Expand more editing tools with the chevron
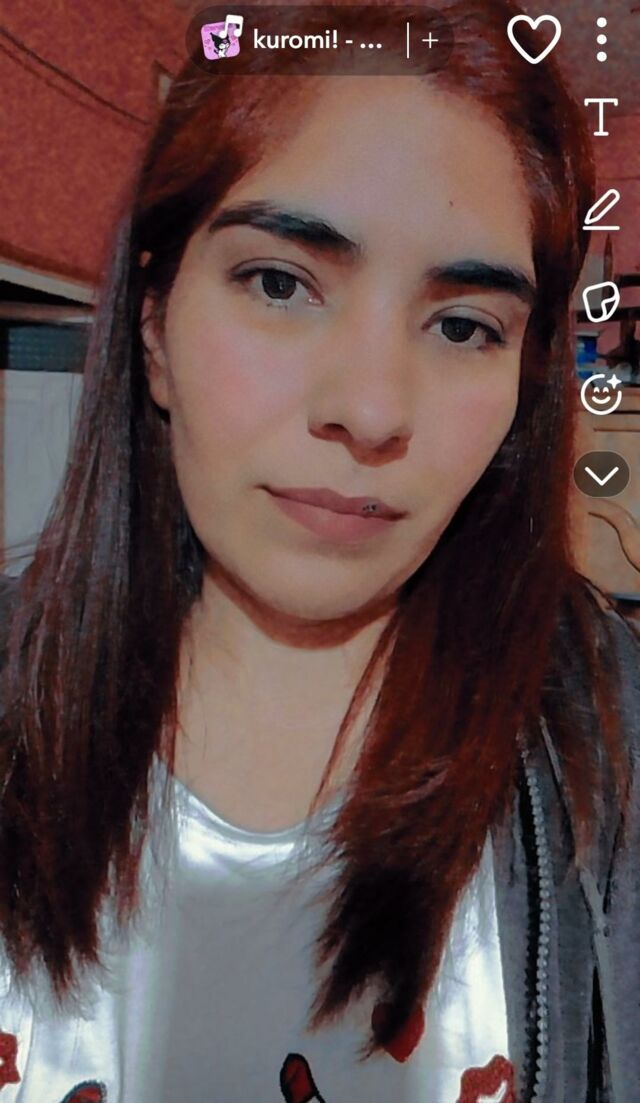 pos(601,475)
